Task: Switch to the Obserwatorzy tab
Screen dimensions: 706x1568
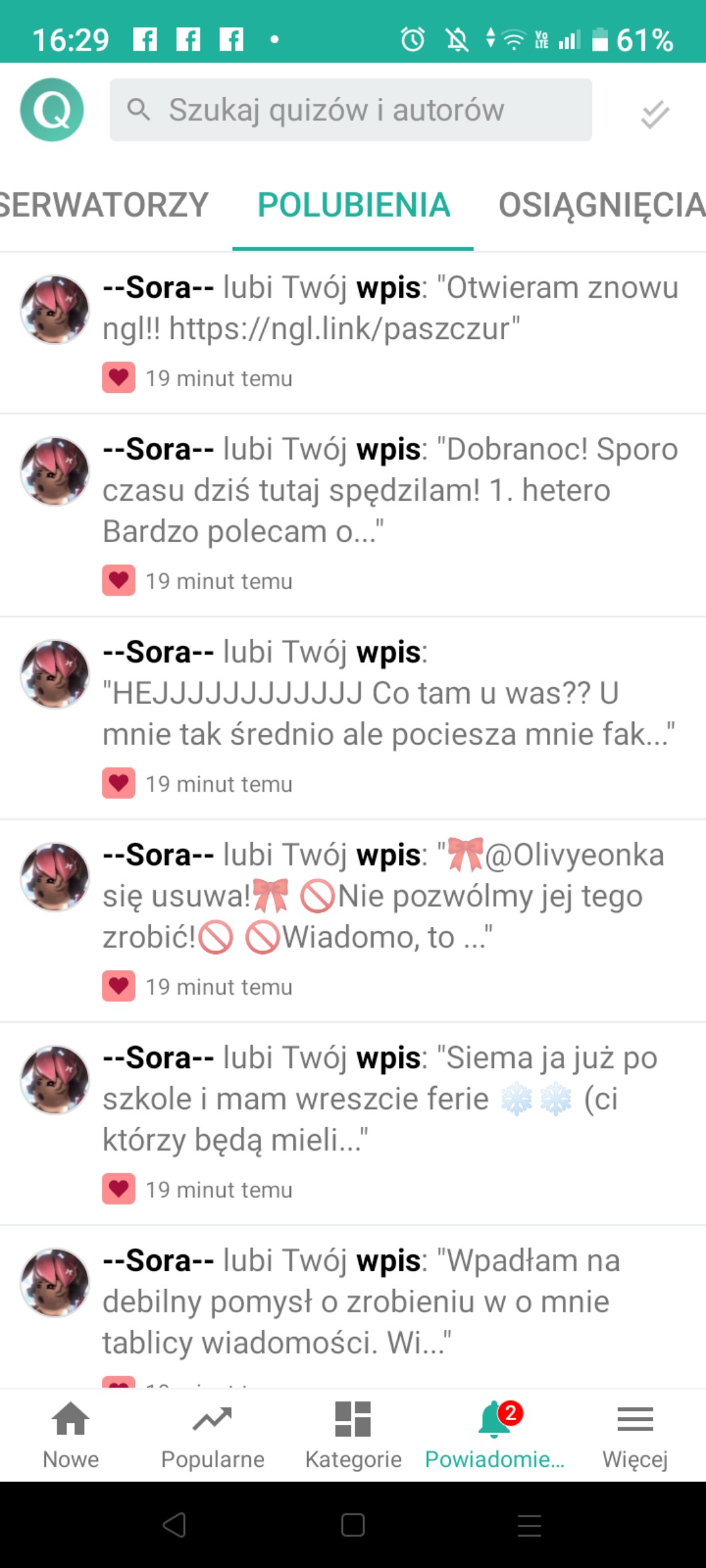Action: [x=103, y=205]
